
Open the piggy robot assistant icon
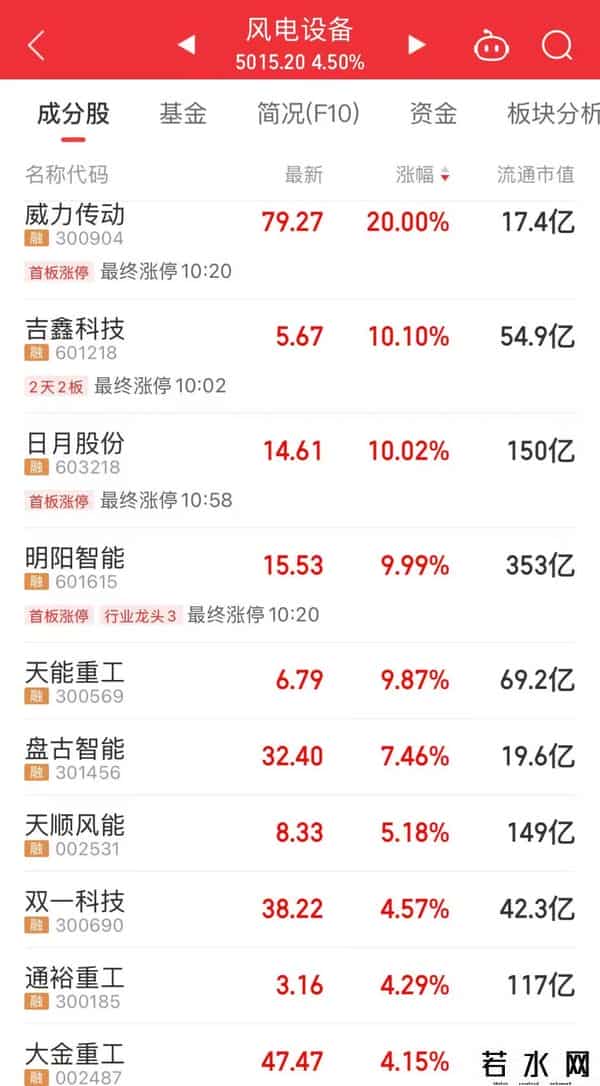point(491,45)
